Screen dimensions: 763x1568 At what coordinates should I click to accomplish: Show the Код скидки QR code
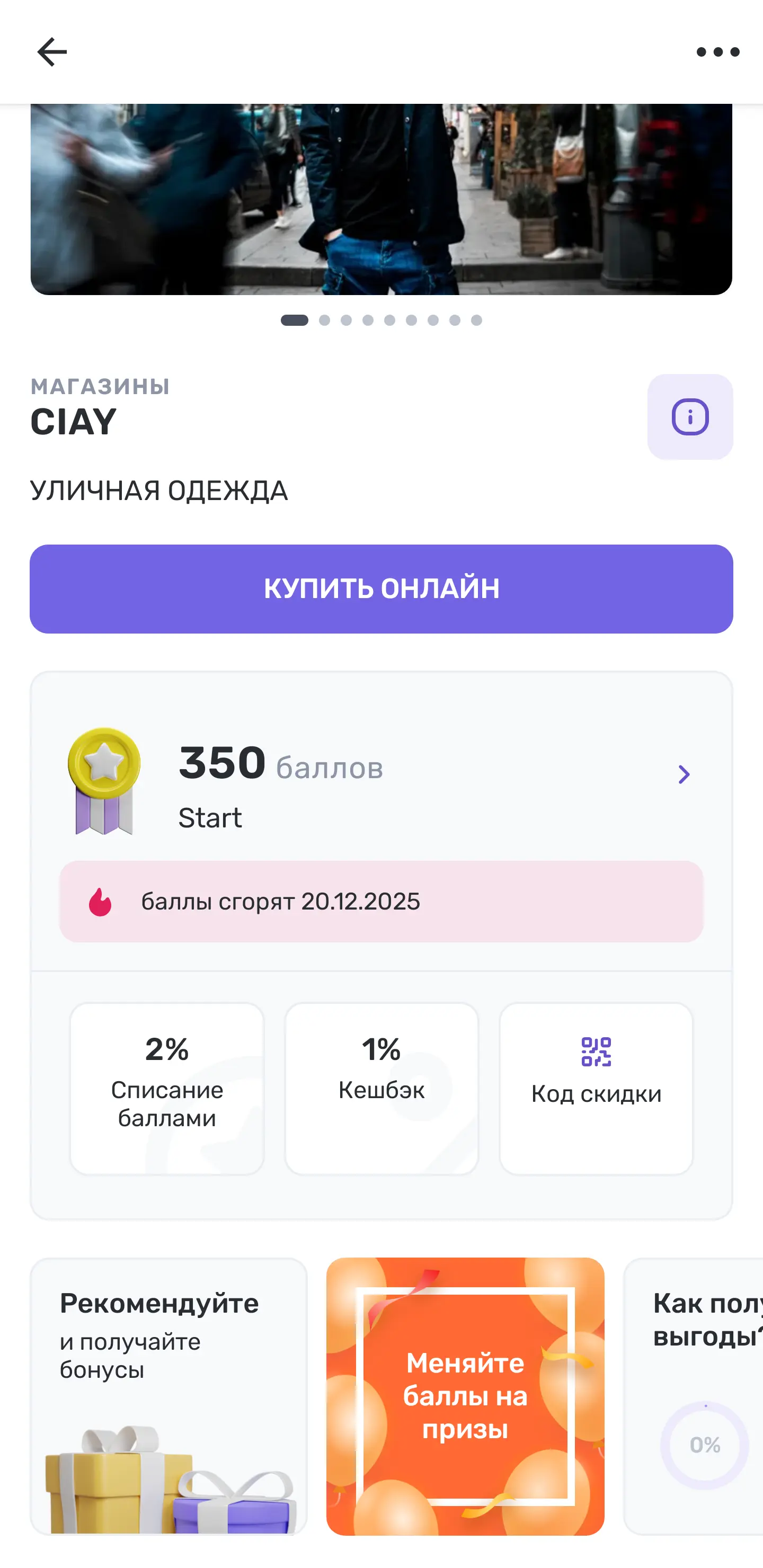click(x=596, y=1089)
